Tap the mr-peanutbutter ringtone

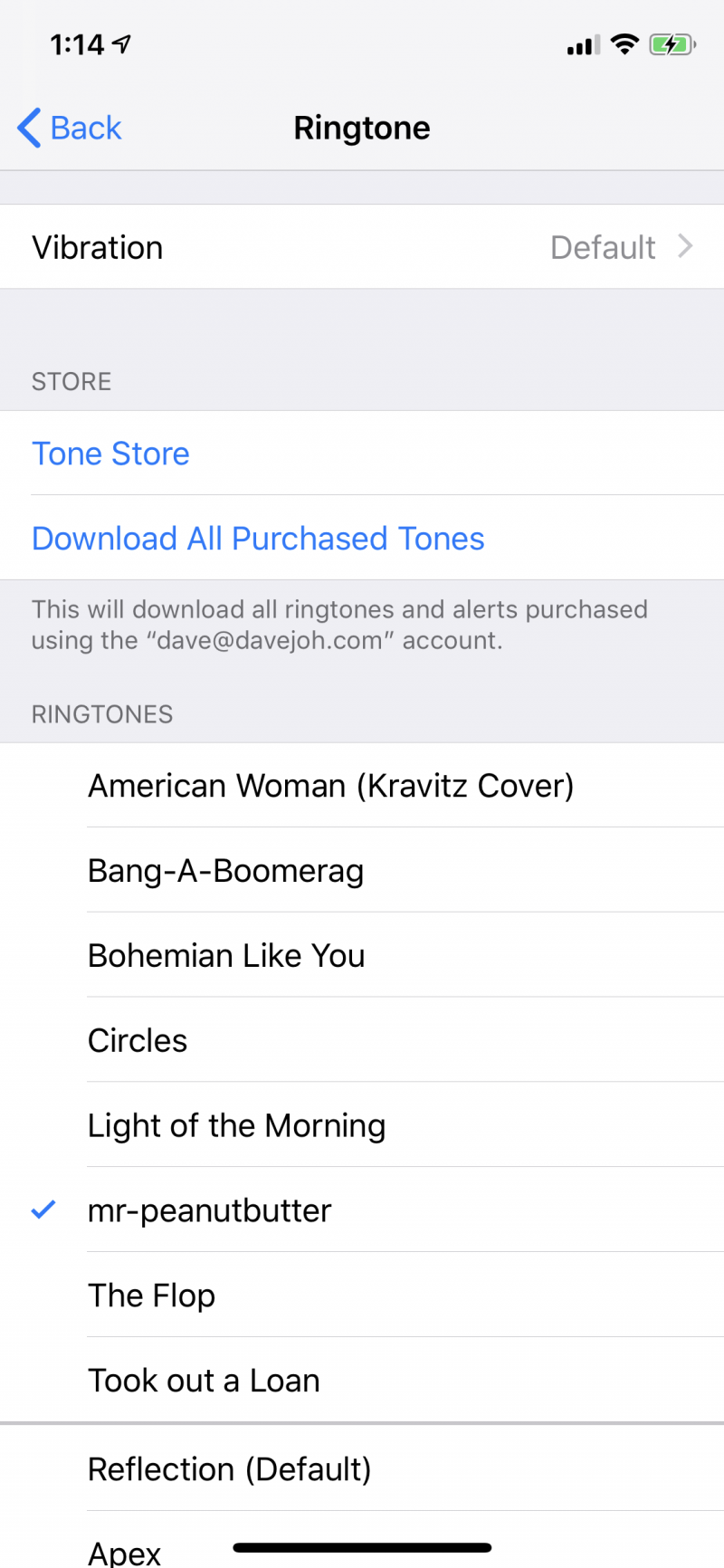(x=362, y=1211)
